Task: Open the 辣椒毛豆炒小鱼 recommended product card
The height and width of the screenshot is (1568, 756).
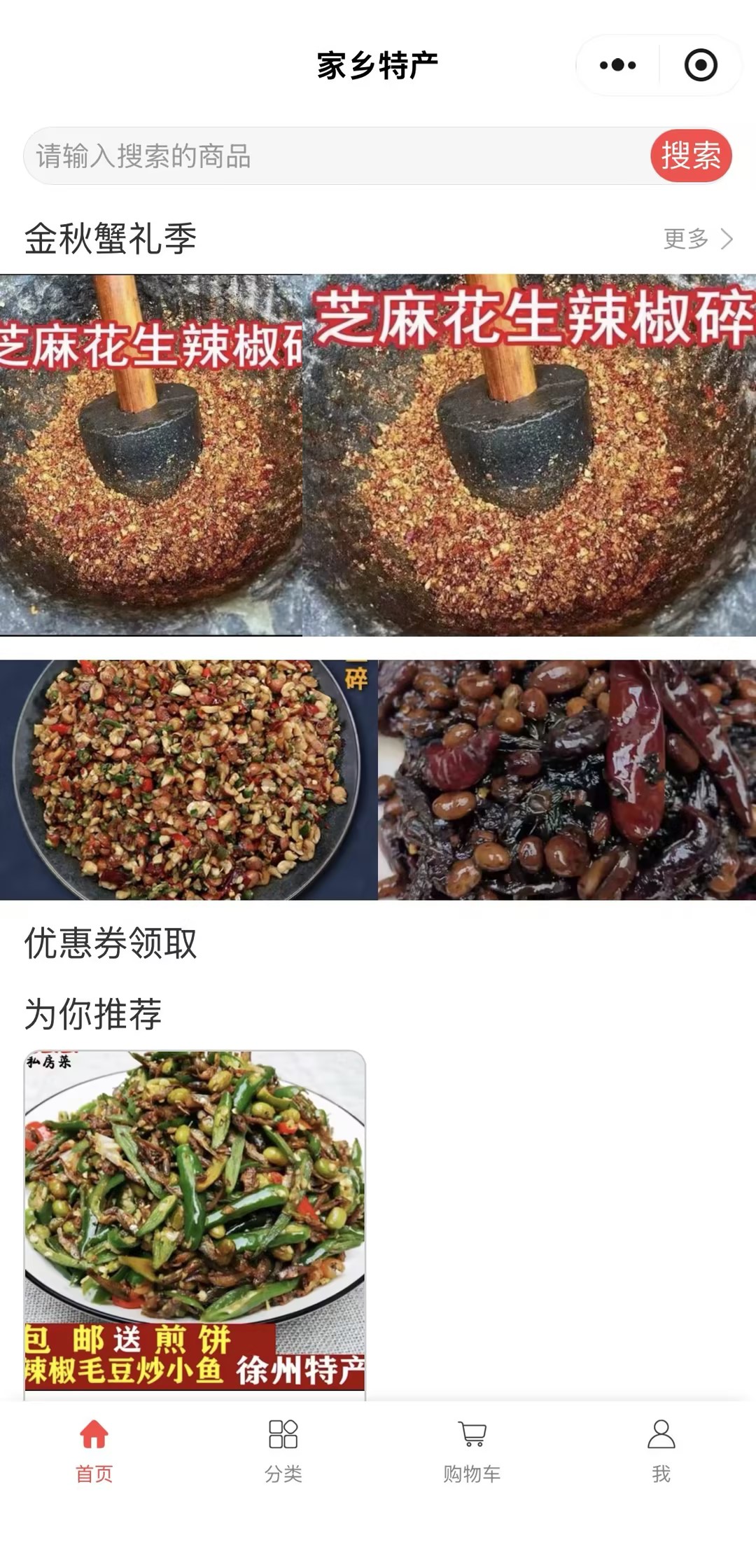Action: pos(195,1225)
